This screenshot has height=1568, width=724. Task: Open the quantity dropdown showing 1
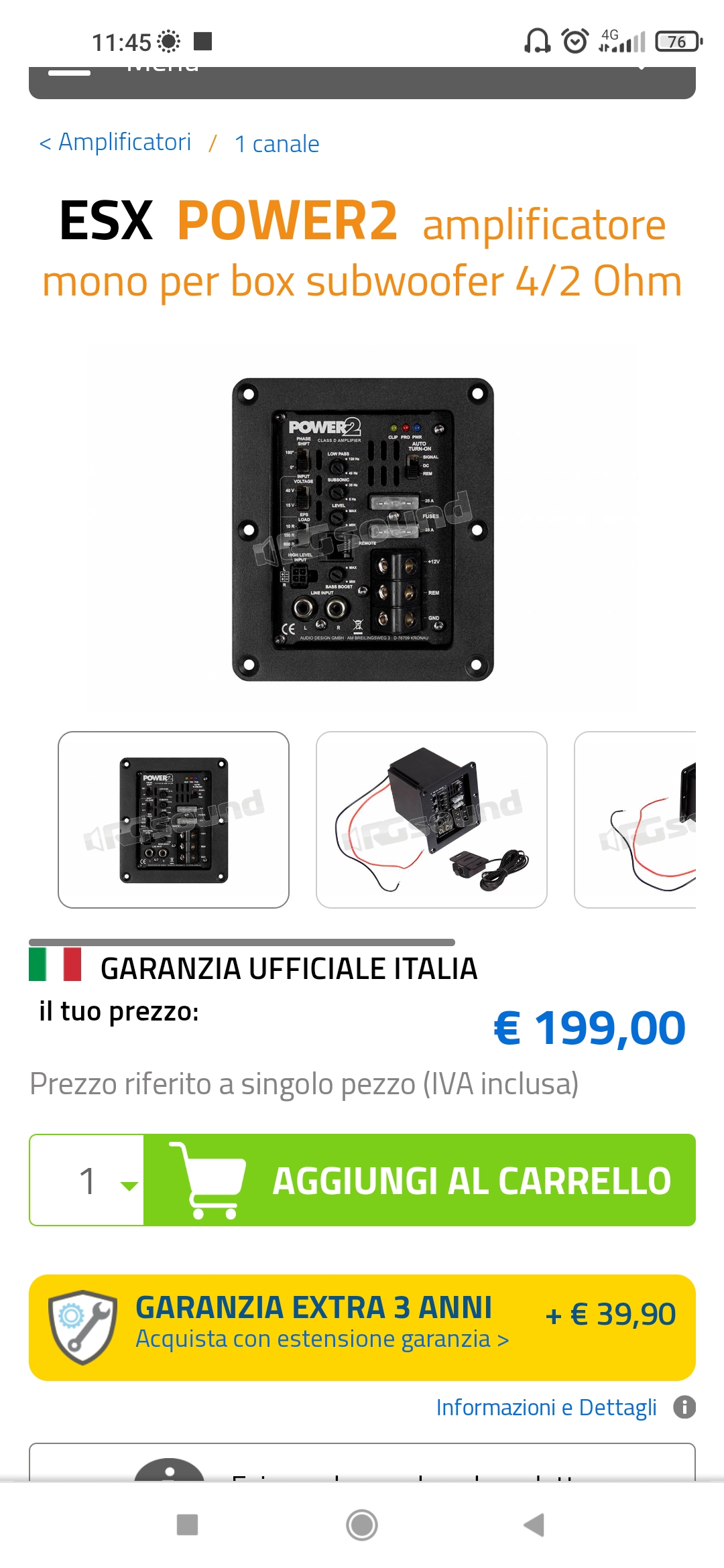(x=87, y=1180)
